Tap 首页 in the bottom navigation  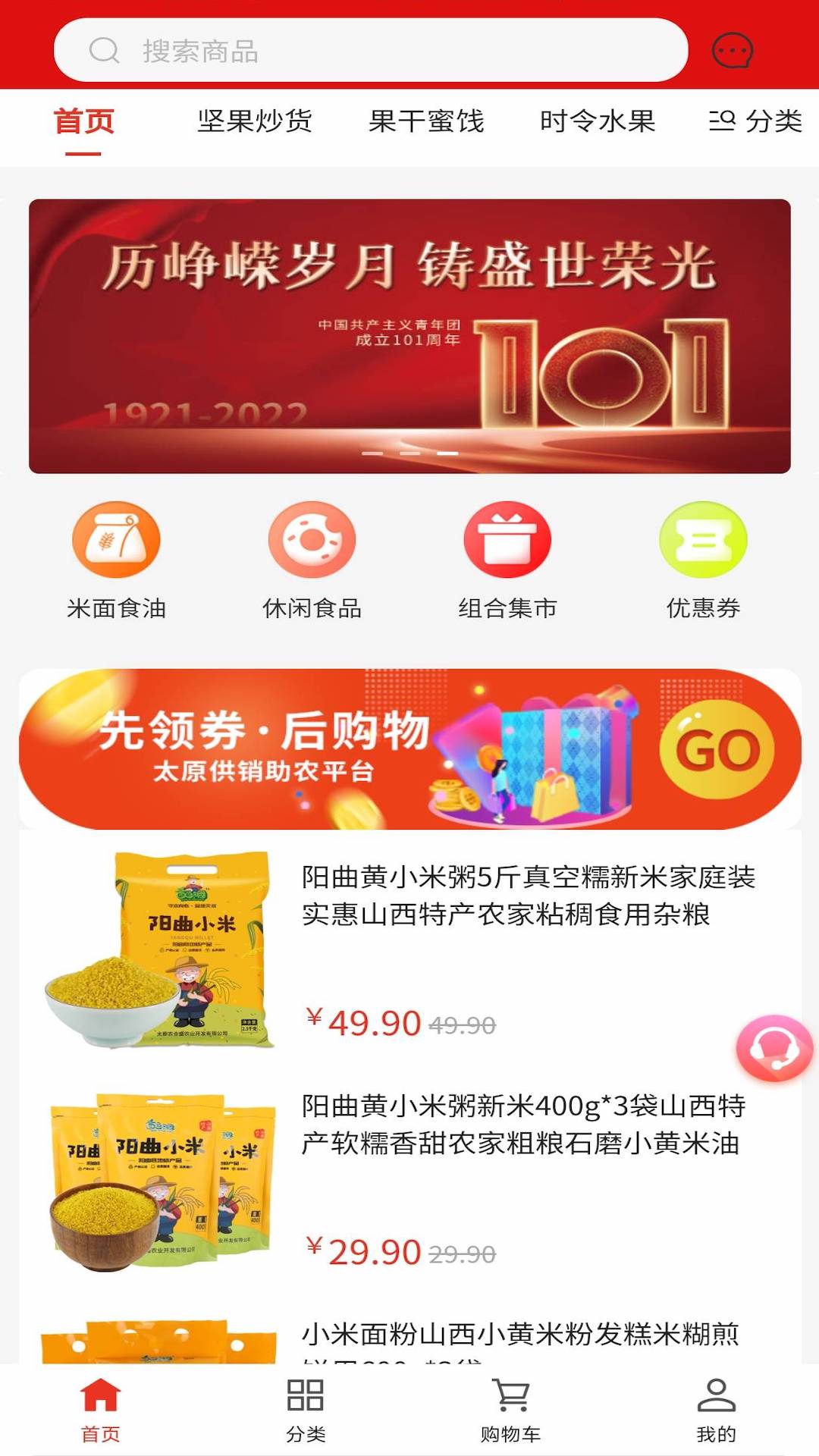click(101, 1409)
